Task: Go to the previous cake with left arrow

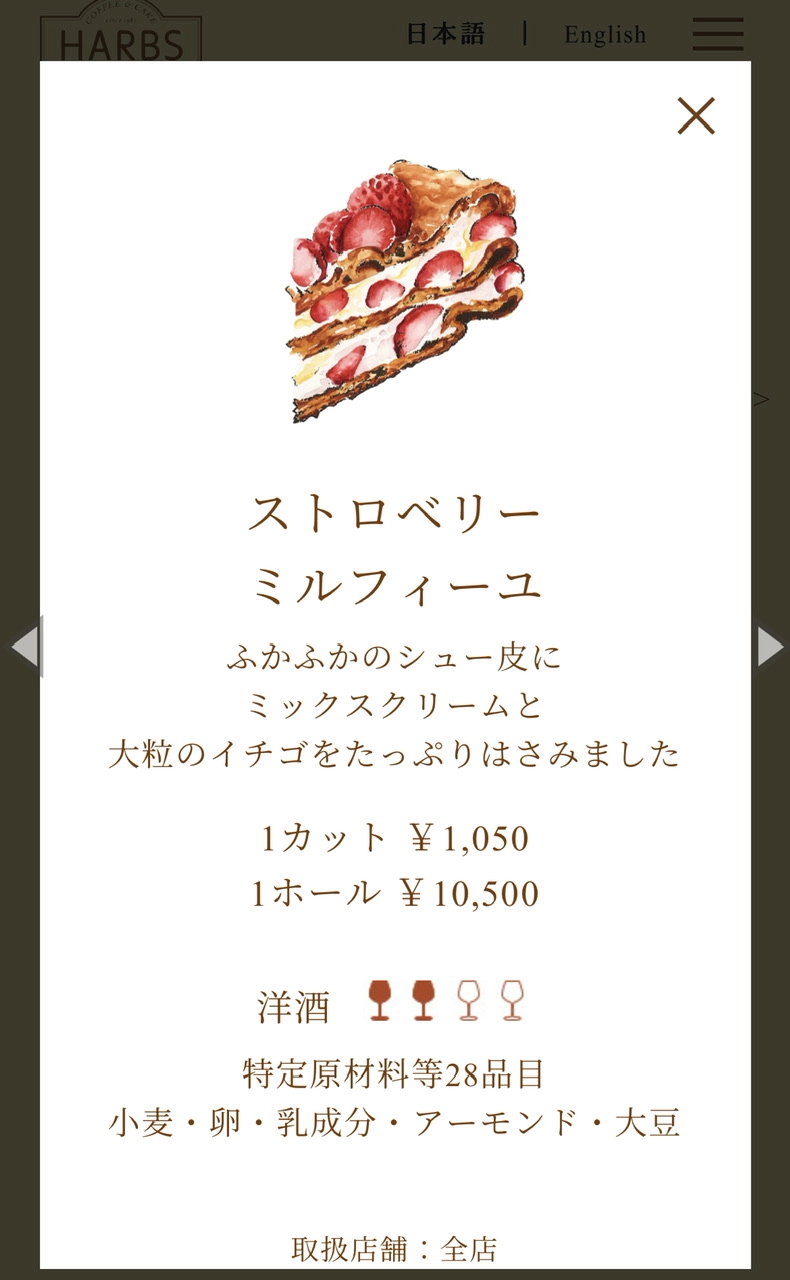Action: (25, 646)
